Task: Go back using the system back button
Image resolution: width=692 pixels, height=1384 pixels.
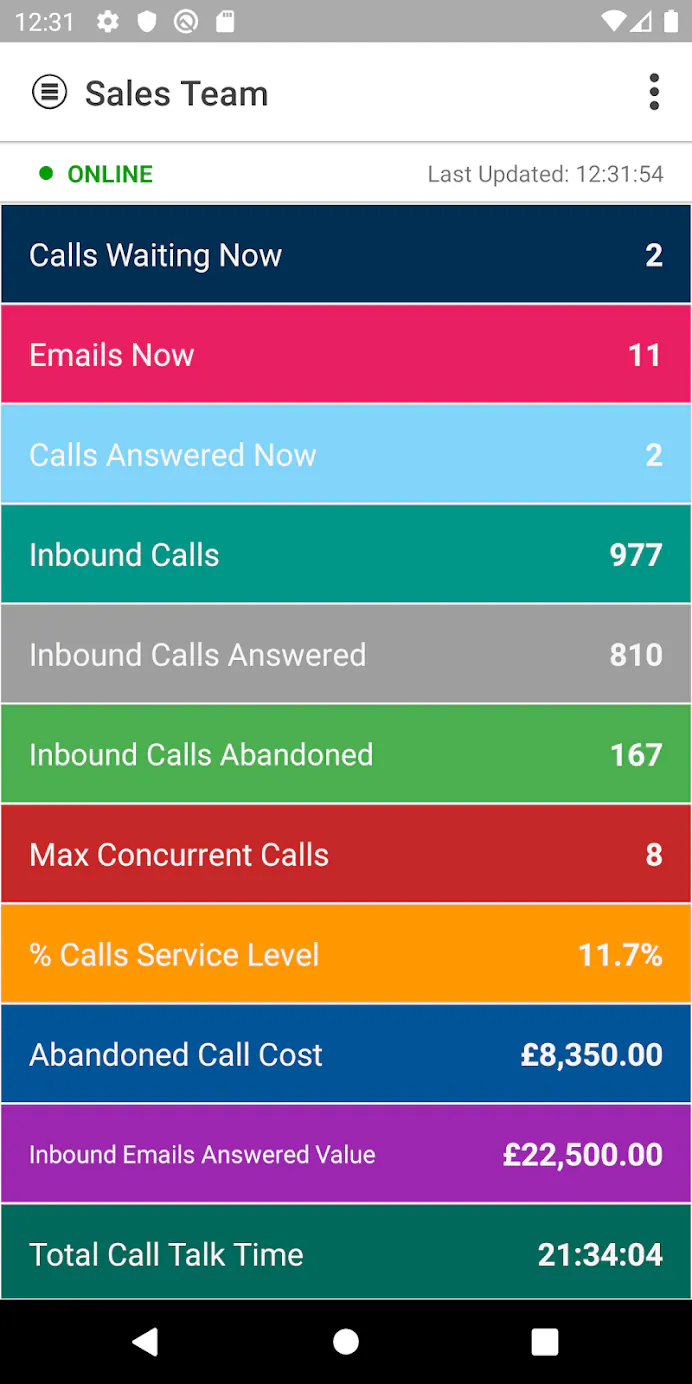Action: [146, 1342]
